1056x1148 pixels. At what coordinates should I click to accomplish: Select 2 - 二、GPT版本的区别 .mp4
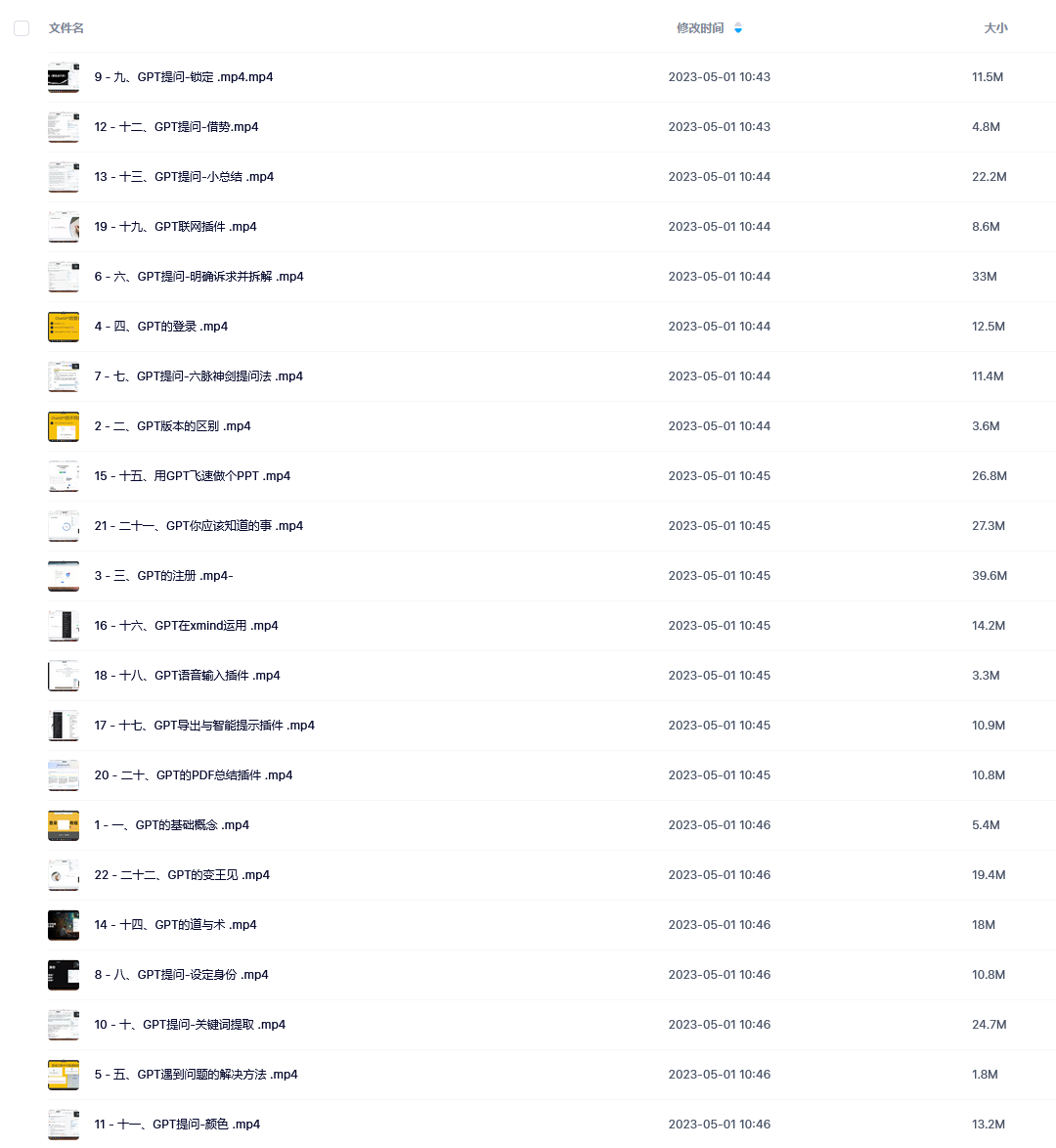[172, 426]
